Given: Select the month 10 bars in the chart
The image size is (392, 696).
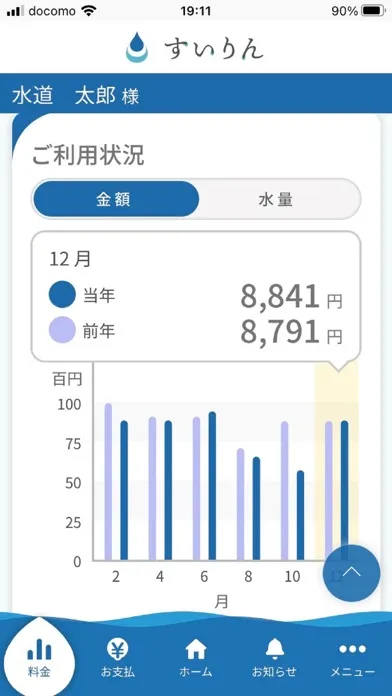Looking at the screenshot, I should click(x=293, y=490).
